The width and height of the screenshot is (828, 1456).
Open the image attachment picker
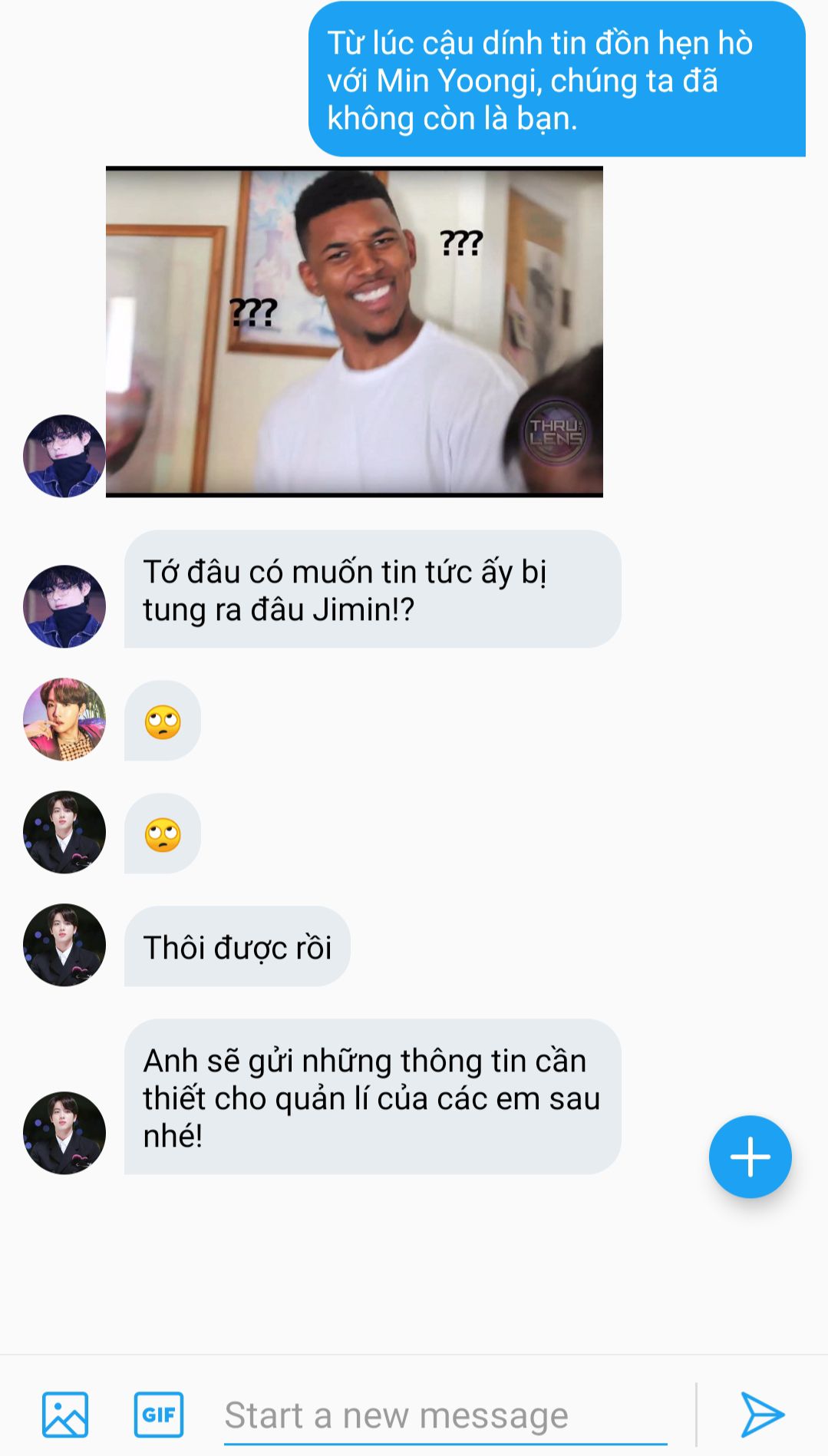[x=65, y=1414]
